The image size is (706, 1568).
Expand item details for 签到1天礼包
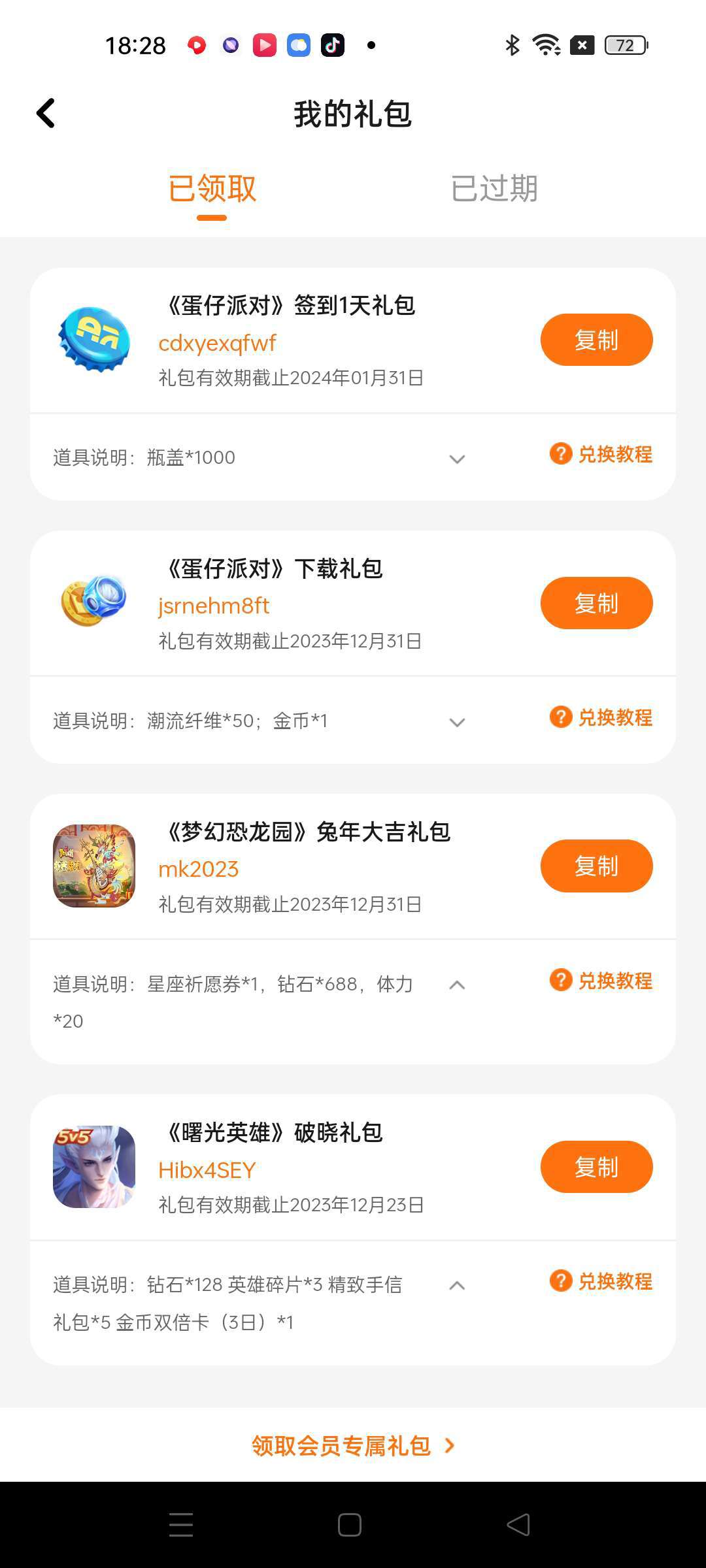click(x=457, y=459)
